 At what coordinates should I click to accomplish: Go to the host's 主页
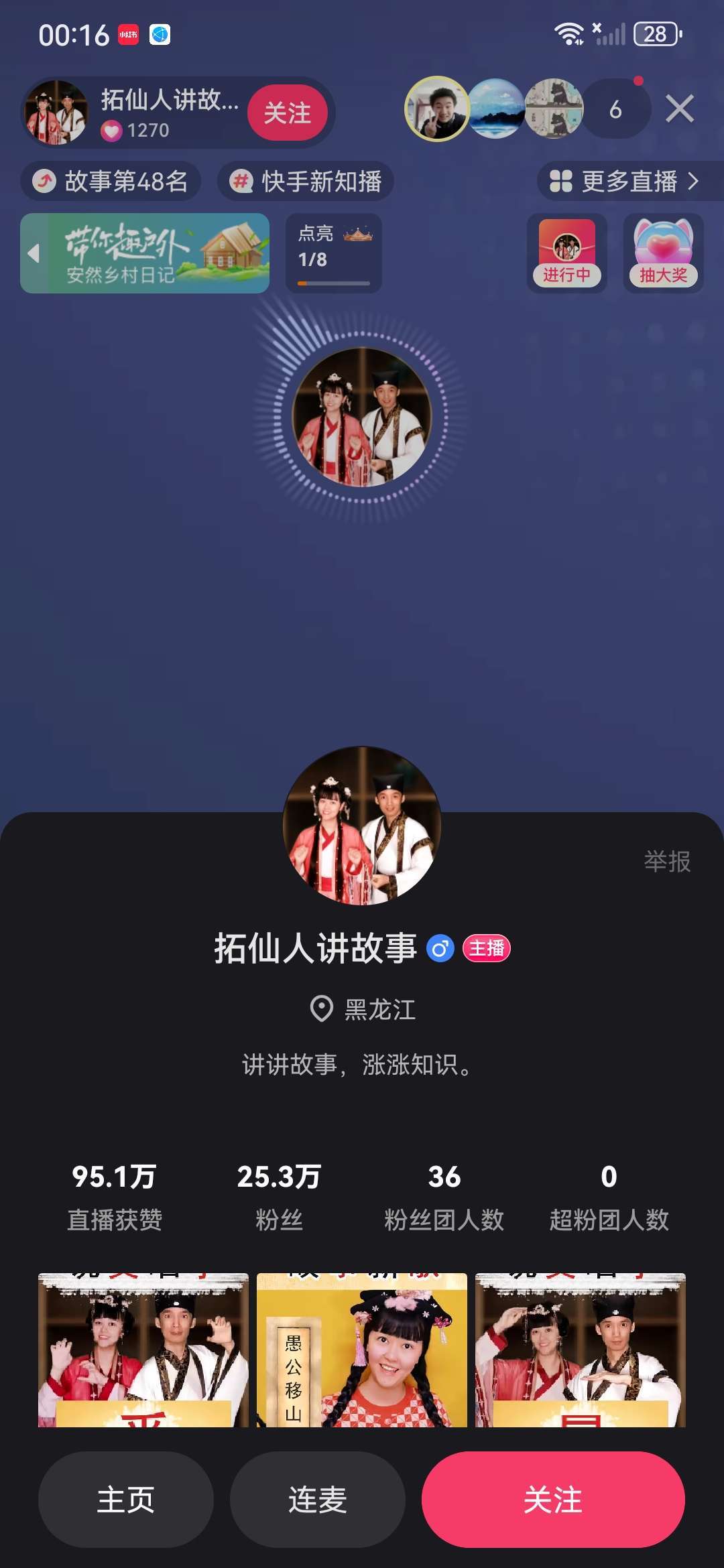tap(126, 1500)
